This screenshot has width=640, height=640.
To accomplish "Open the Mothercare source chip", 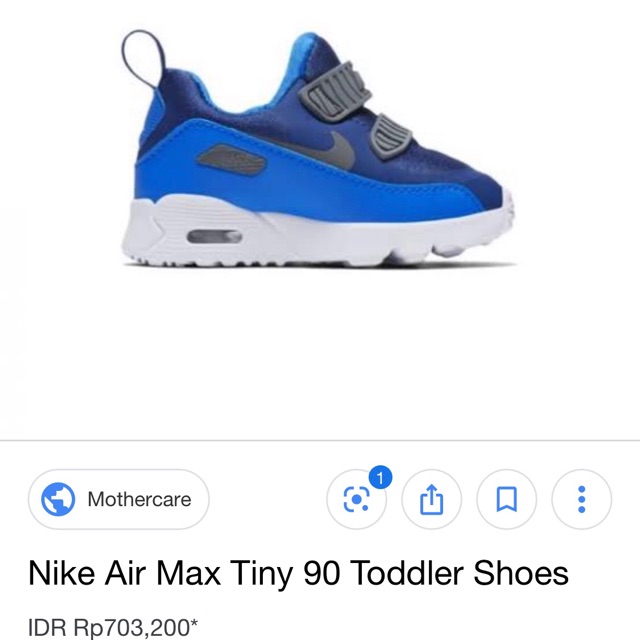I will 118,499.
